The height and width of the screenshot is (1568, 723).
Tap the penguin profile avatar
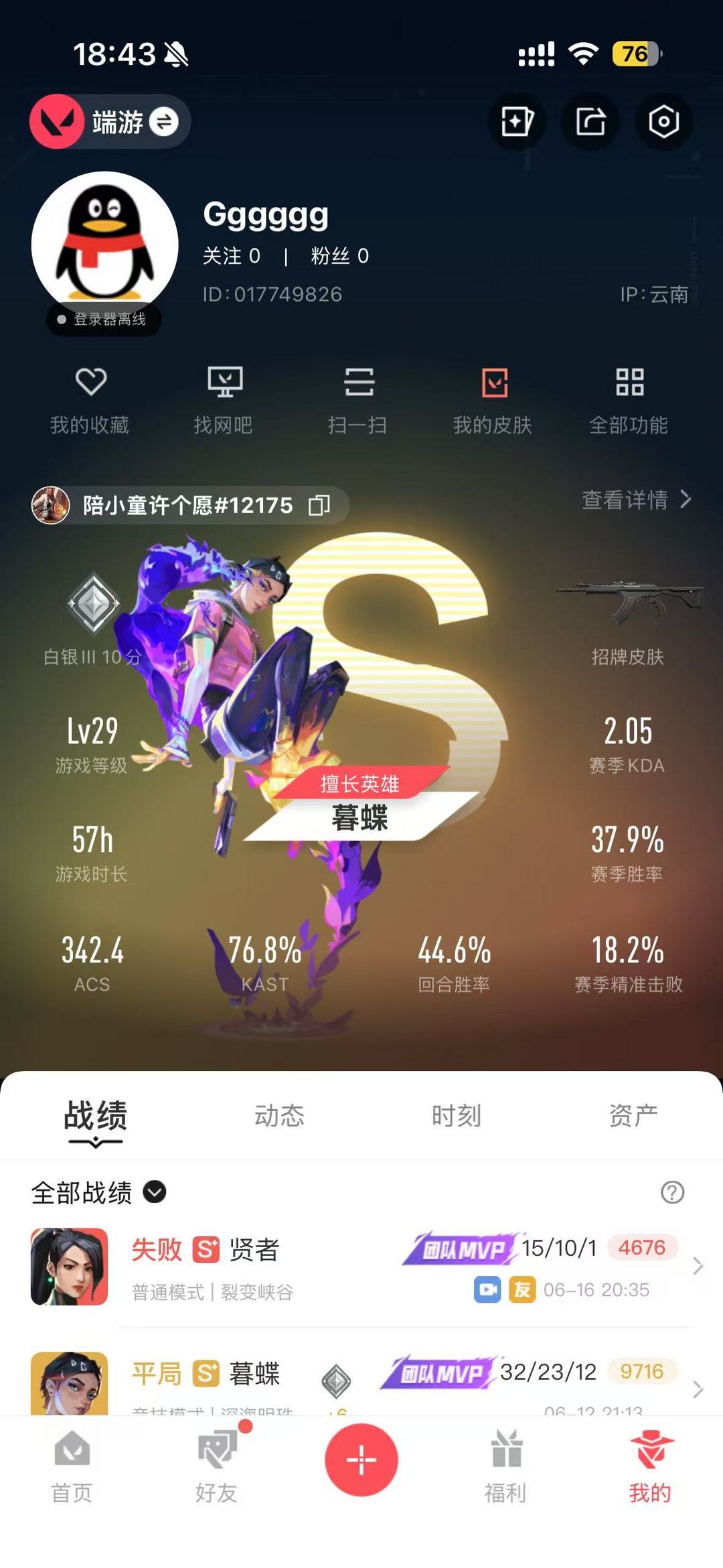coord(104,244)
